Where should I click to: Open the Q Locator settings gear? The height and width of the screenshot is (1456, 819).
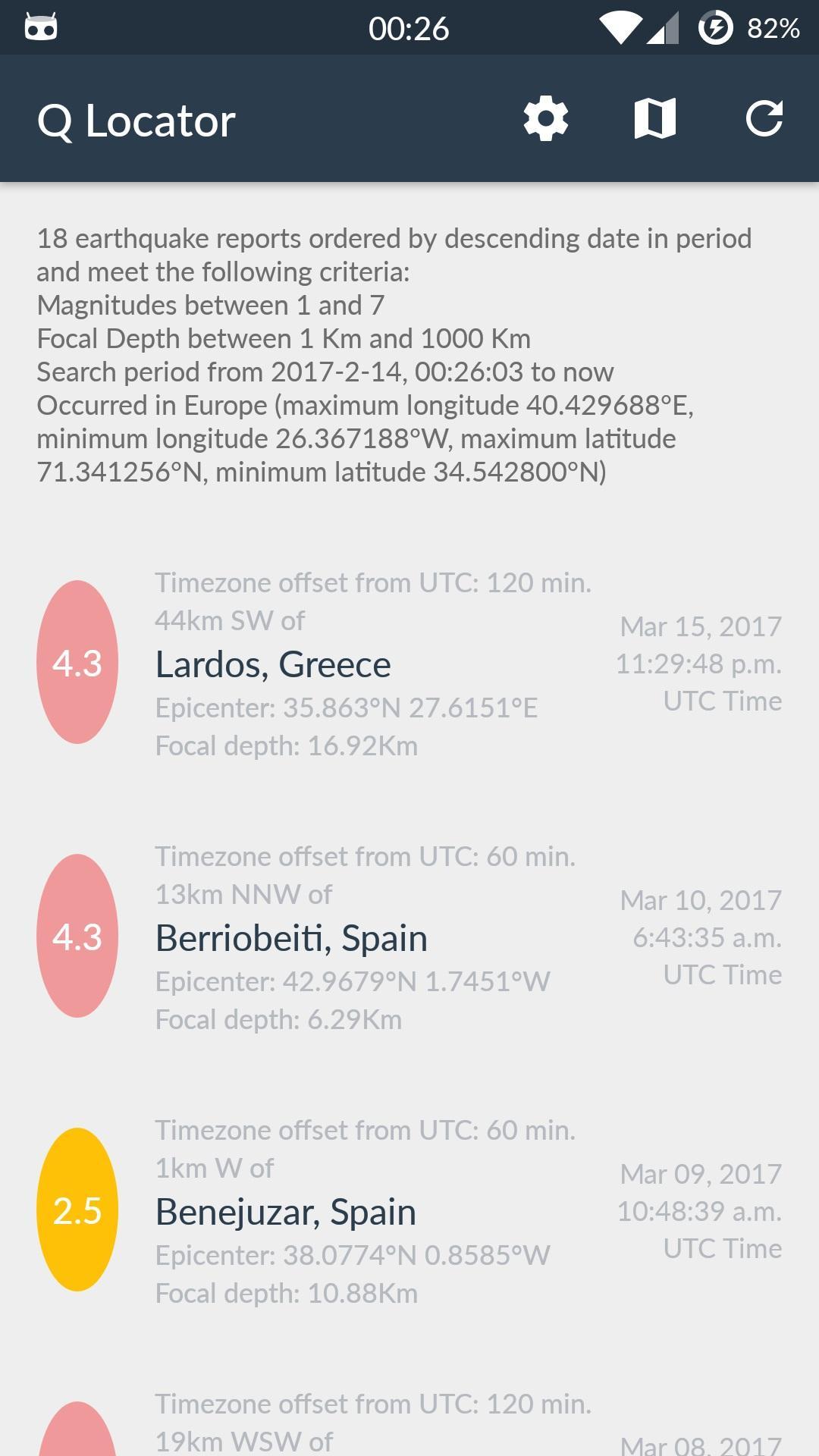click(x=544, y=119)
